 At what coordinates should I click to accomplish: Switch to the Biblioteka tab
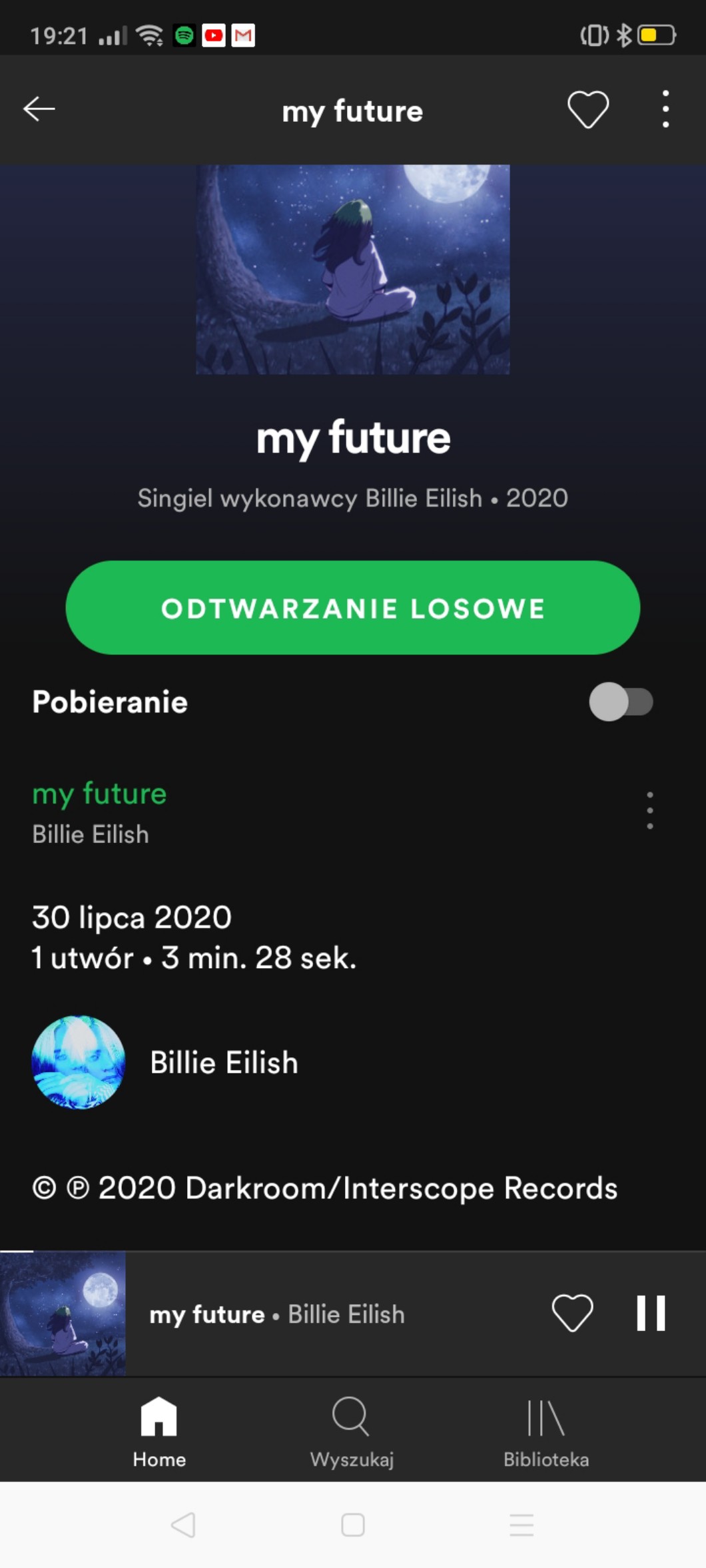546,1430
